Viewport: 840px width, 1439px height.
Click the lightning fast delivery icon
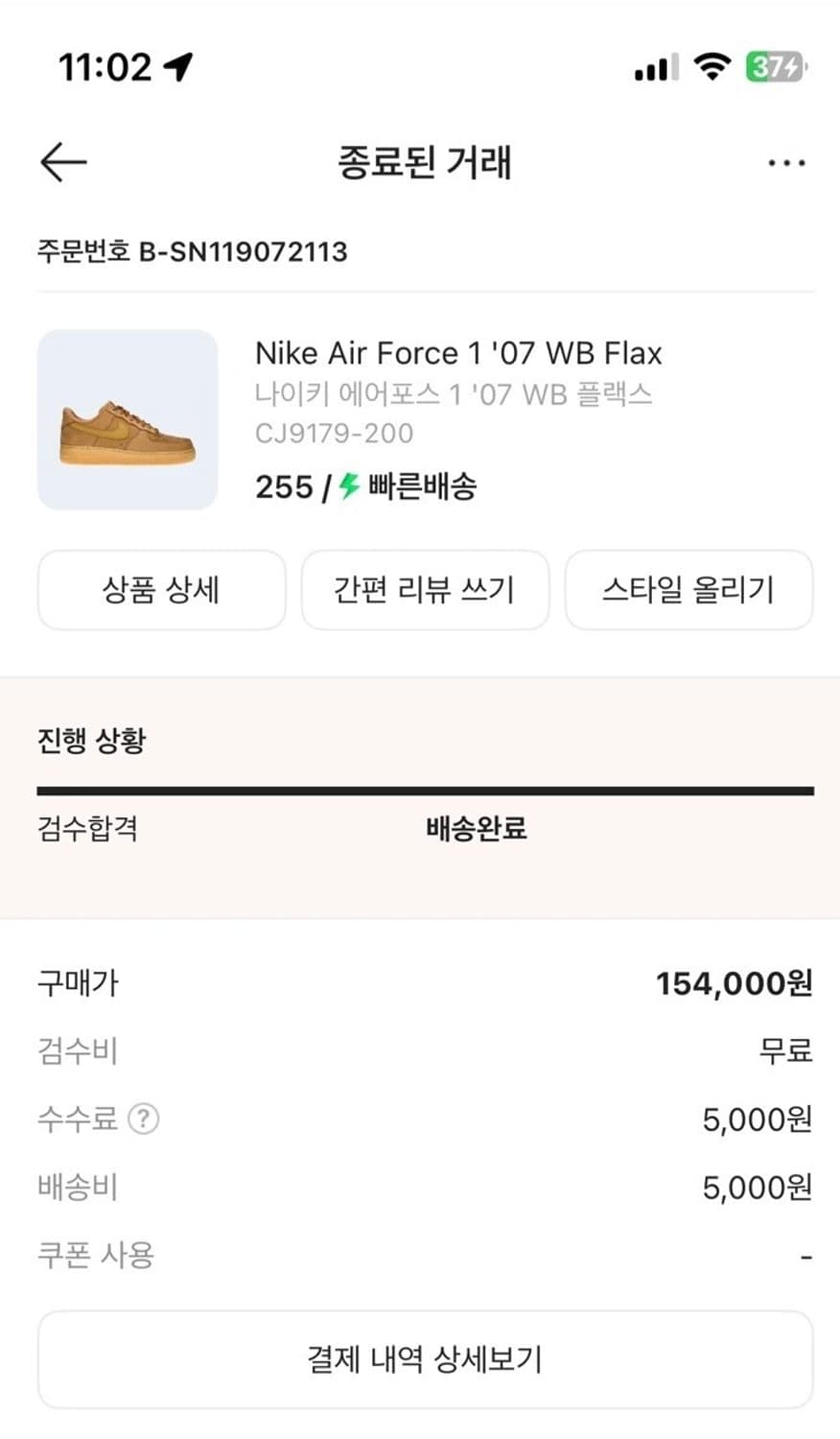pyautogui.click(x=347, y=487)
